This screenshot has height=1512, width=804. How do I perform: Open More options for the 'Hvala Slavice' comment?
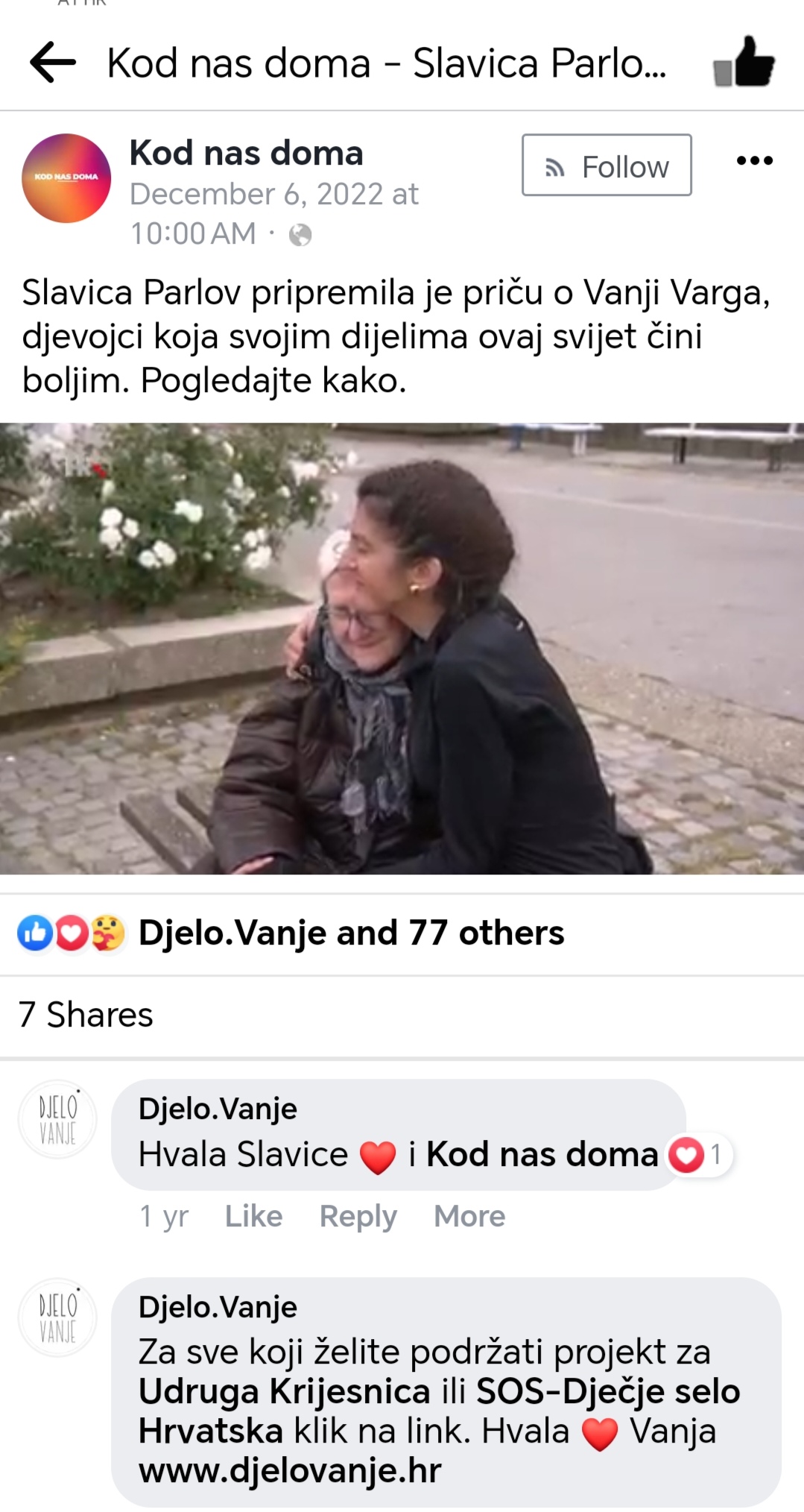click(469, 1216)
